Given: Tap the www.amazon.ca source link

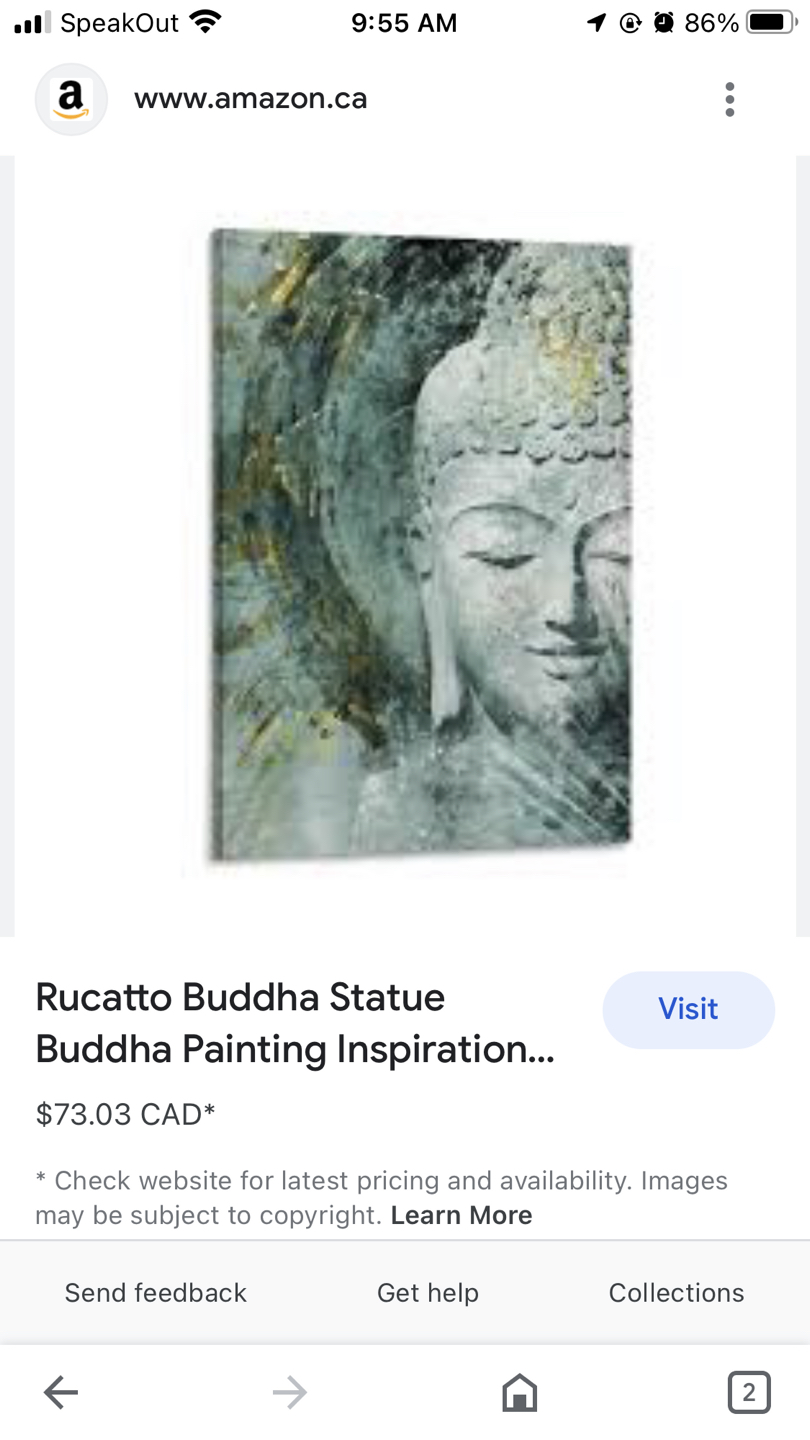Looking at the screenshot, I should 250,99.
